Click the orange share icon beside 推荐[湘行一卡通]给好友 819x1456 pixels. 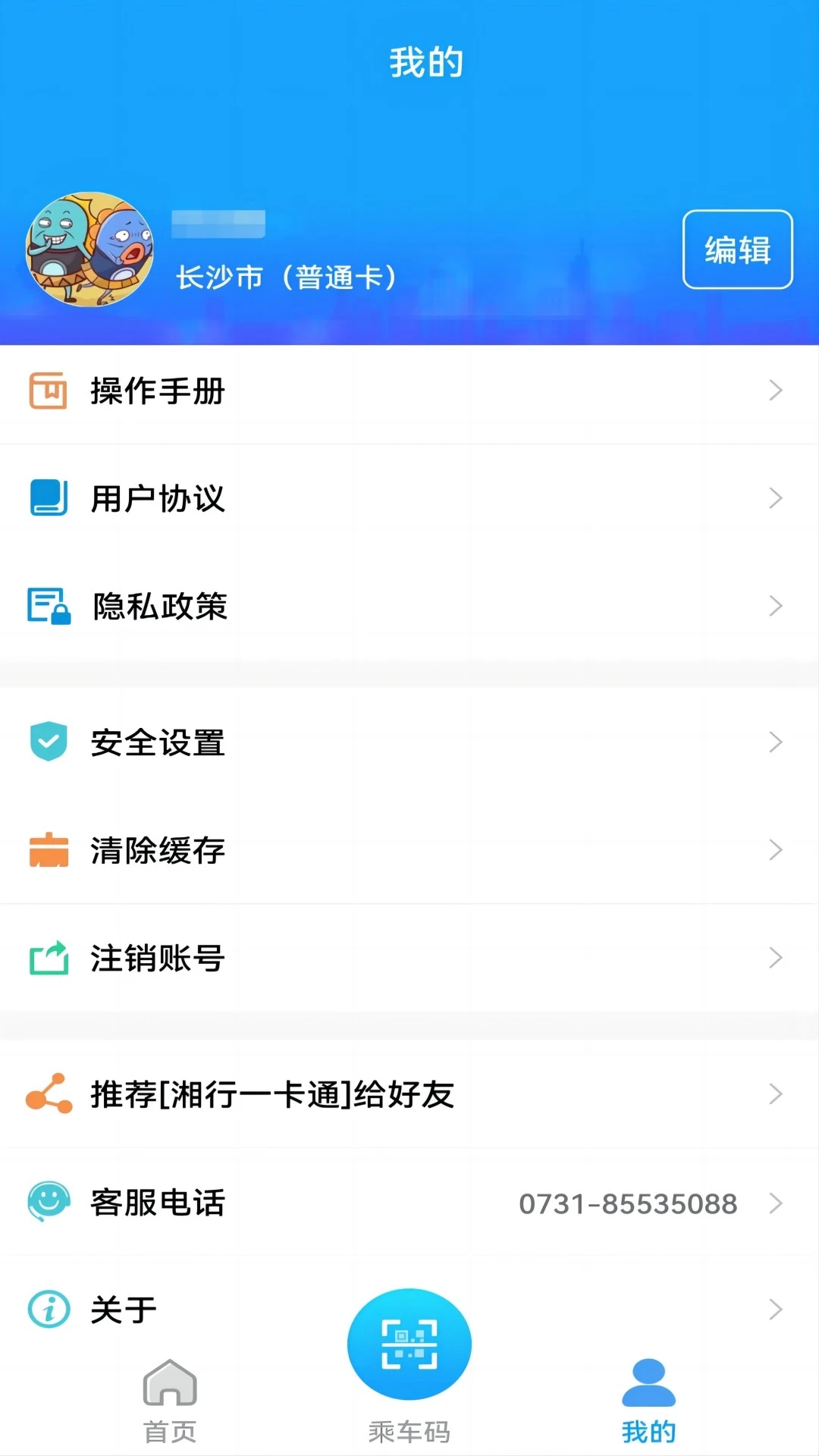tap(48, 1094)
